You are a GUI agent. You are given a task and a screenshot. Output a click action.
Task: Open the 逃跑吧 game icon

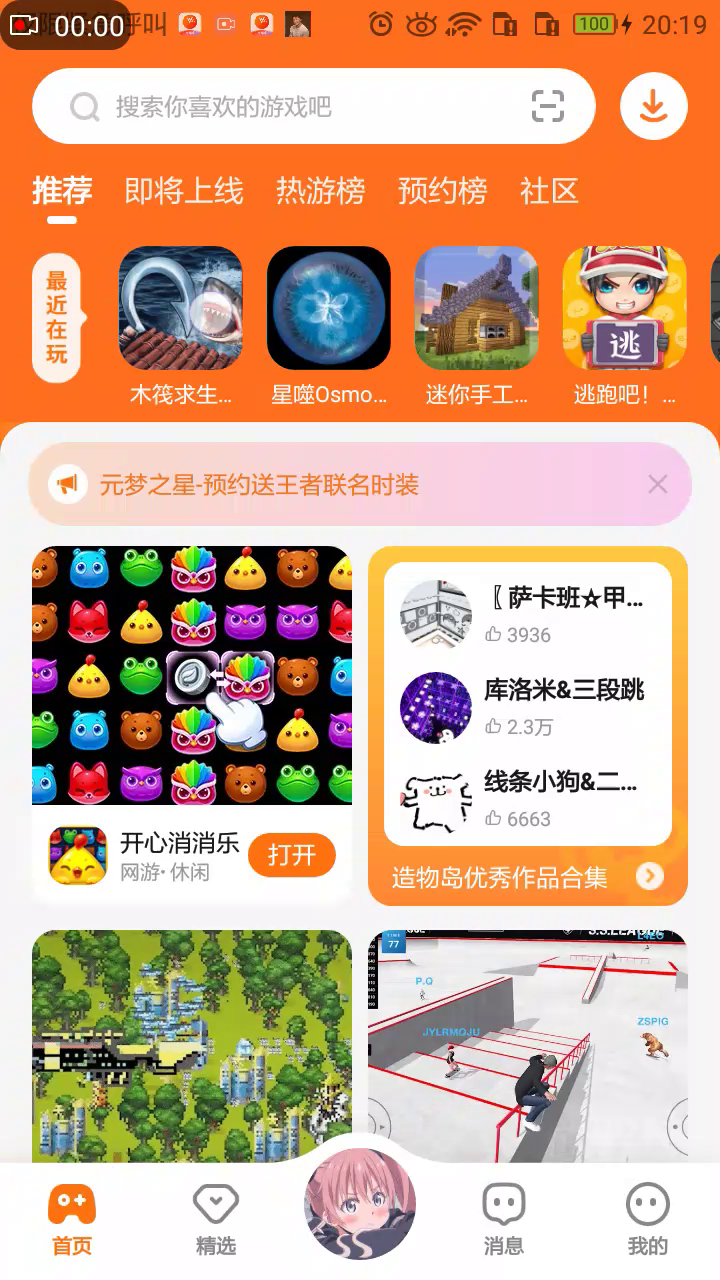[625, 310]
